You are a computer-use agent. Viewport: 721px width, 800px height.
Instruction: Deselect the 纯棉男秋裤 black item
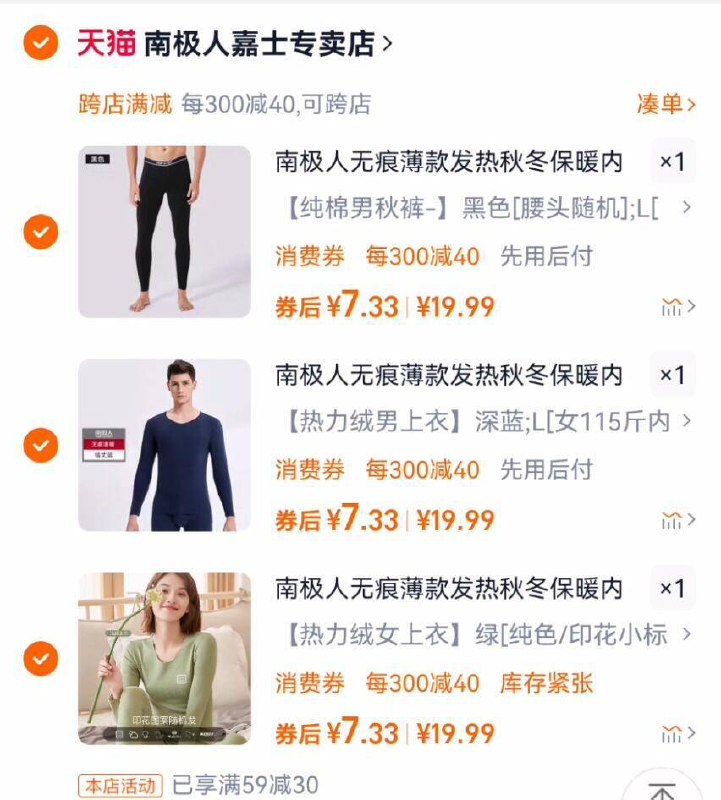41,232
